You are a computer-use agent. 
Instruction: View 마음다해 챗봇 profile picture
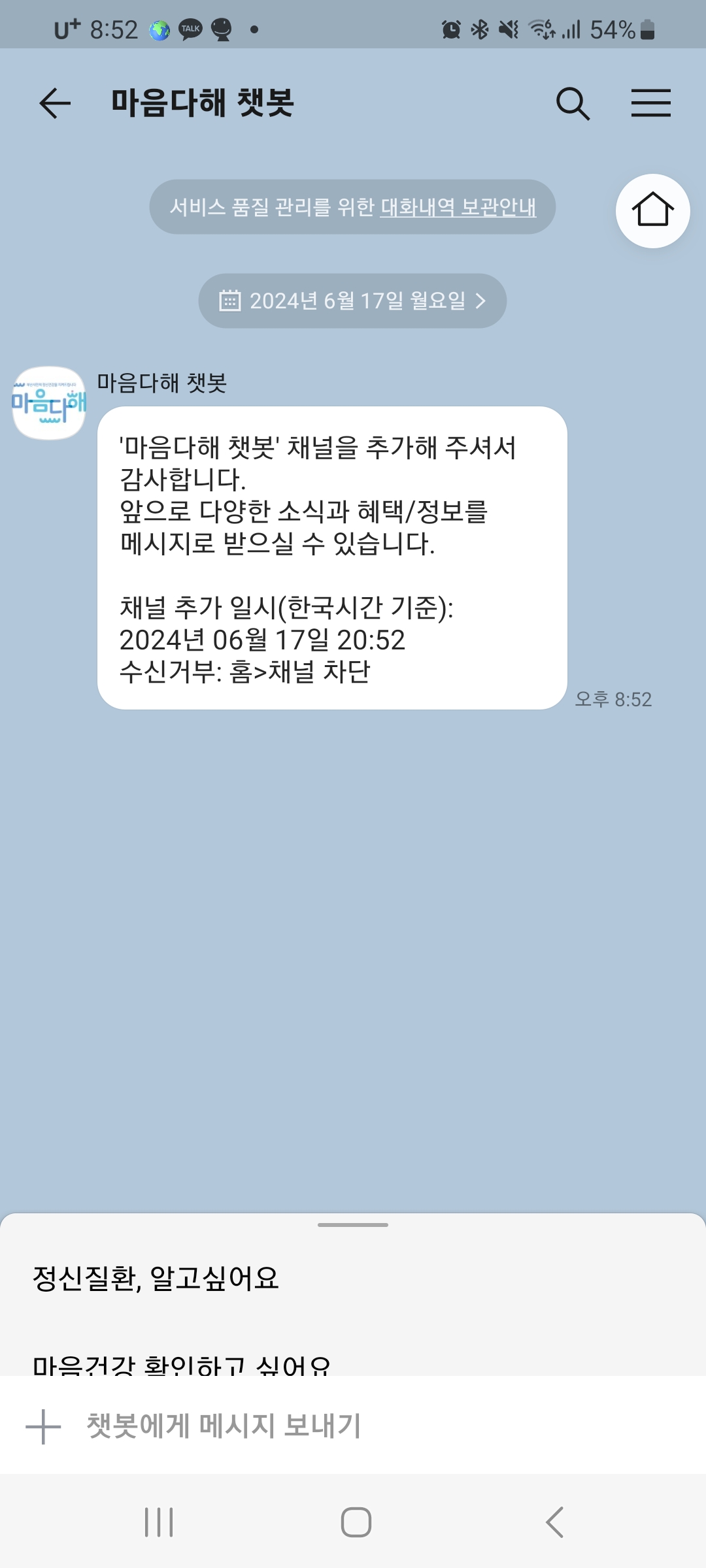[x=49, y=403]
